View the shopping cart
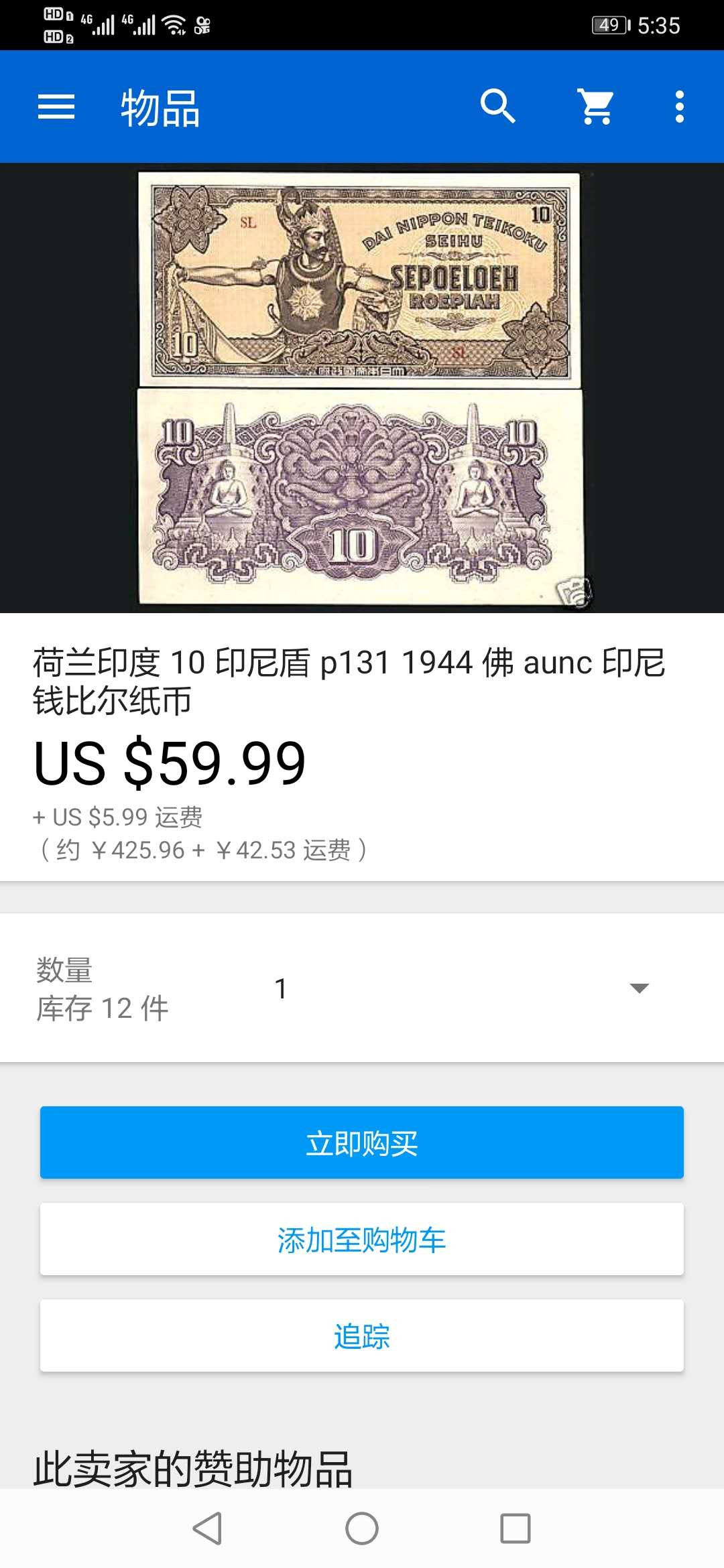The width and height of the screenshot is (724, 1568). click(596, 107)
